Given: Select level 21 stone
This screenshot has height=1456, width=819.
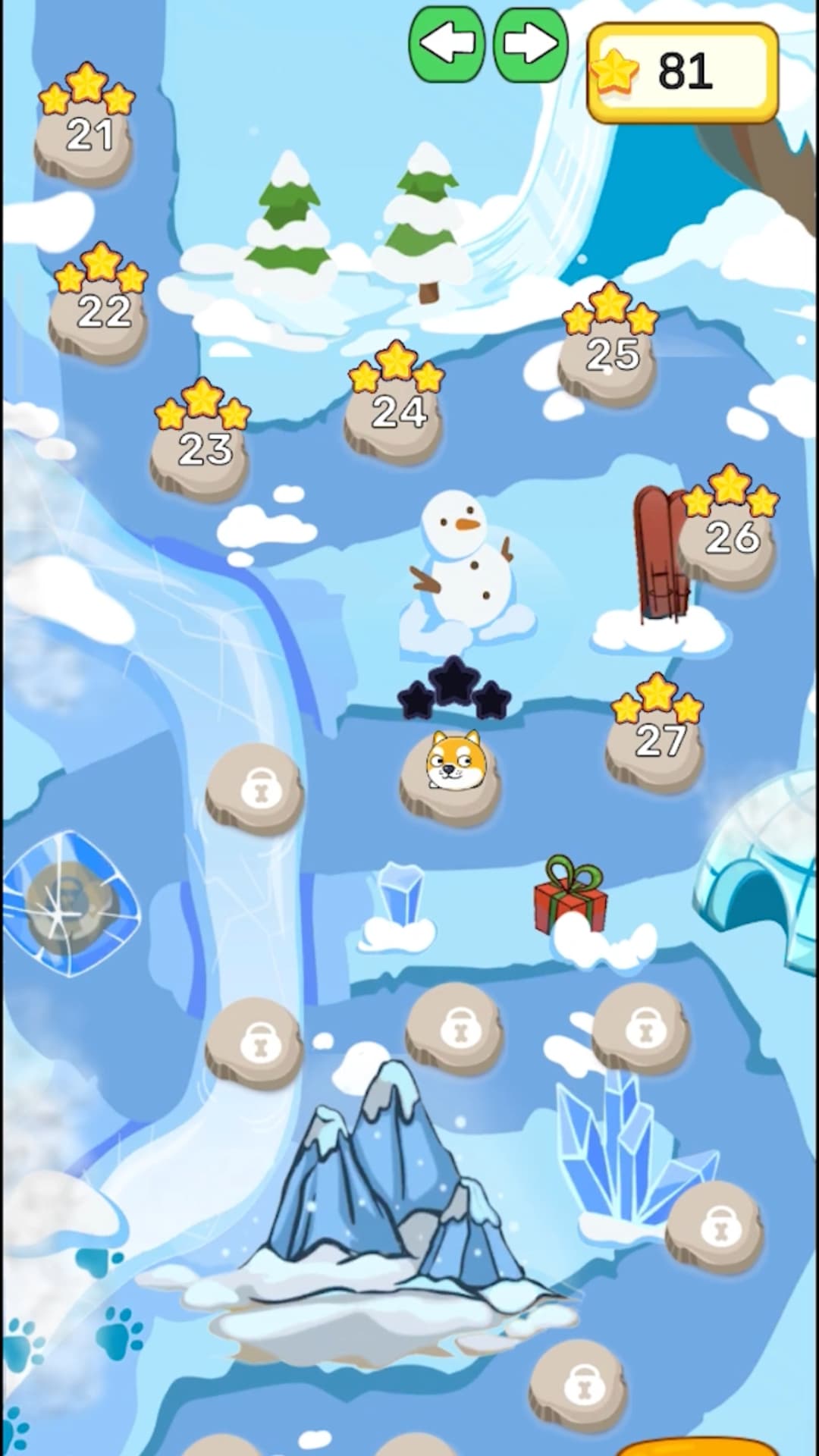Looking at the screenshot, I should [x=87, y=136].
